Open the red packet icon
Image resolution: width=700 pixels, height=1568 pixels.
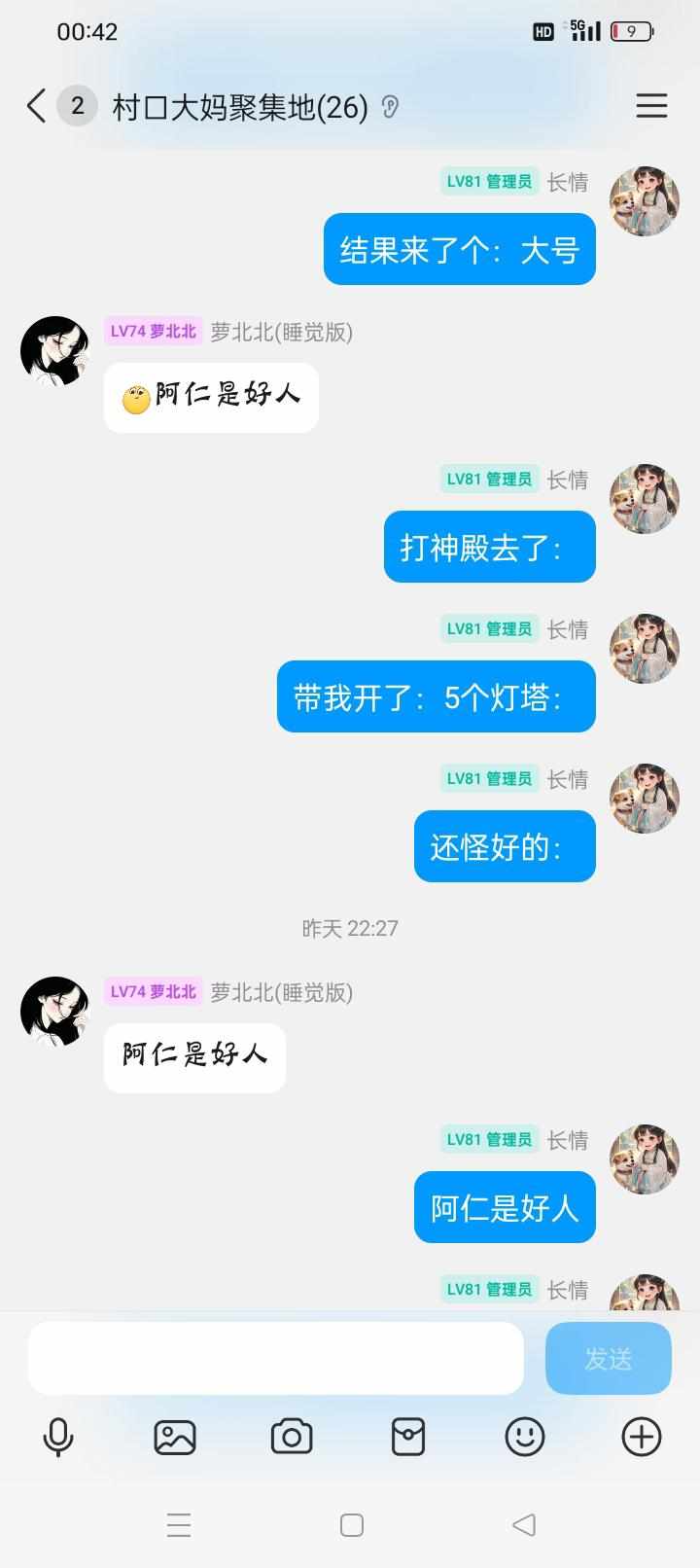coord(408,1437)
